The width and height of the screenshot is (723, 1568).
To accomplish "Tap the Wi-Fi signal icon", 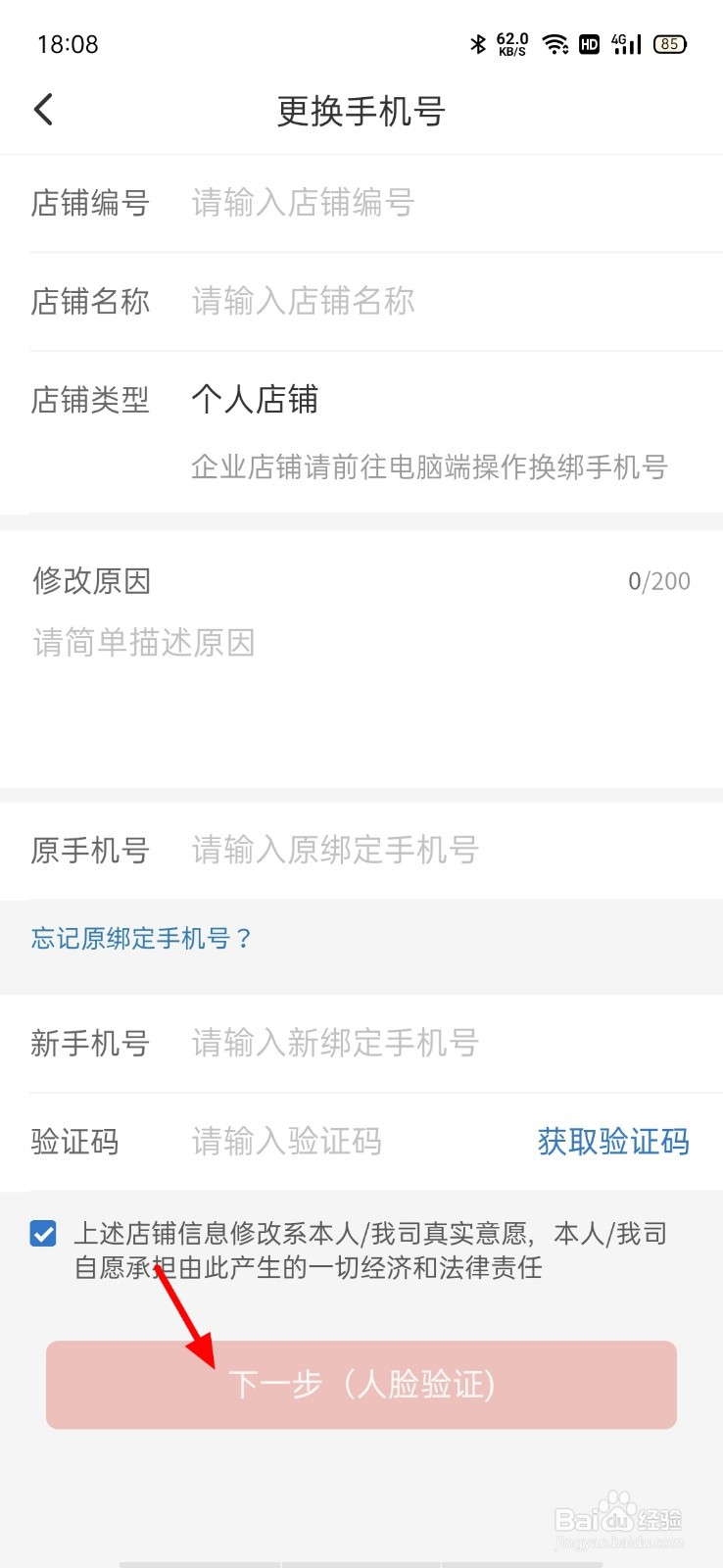I will [x=555, y=43].
